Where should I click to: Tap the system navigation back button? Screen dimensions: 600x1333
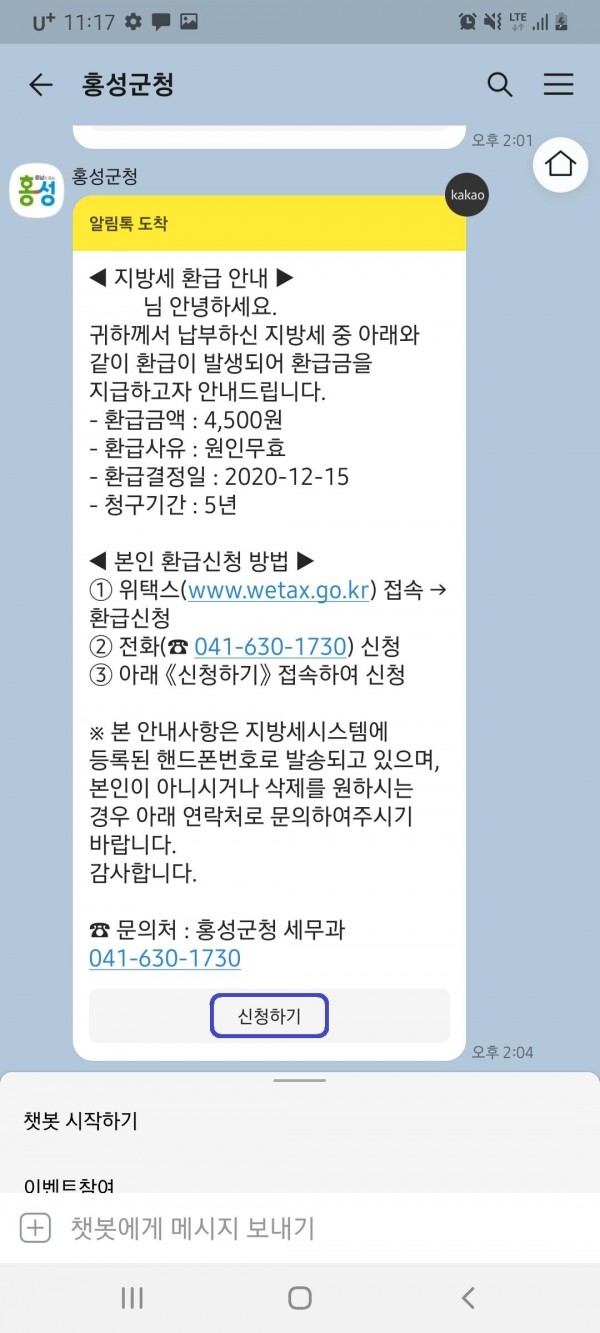(467, 1298)
